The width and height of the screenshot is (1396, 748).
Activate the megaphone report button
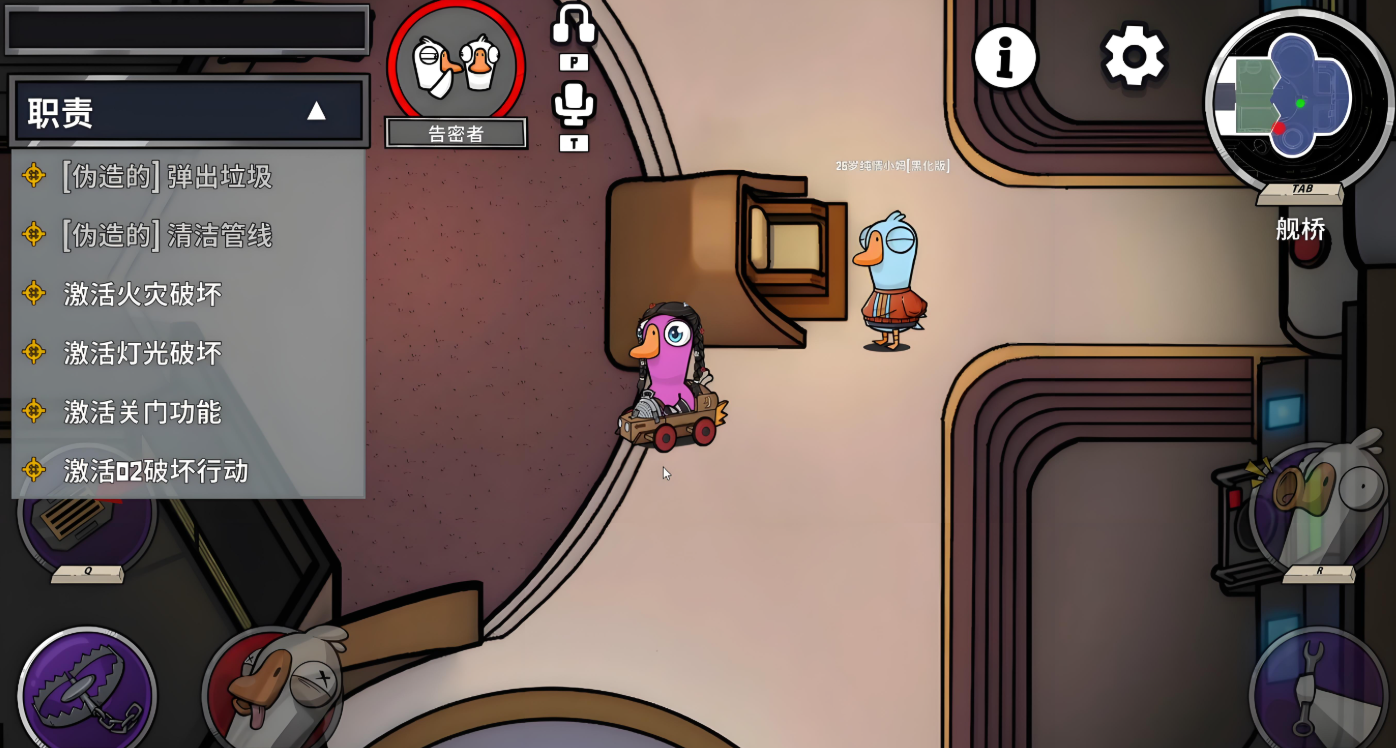[x=1318, y=505]
